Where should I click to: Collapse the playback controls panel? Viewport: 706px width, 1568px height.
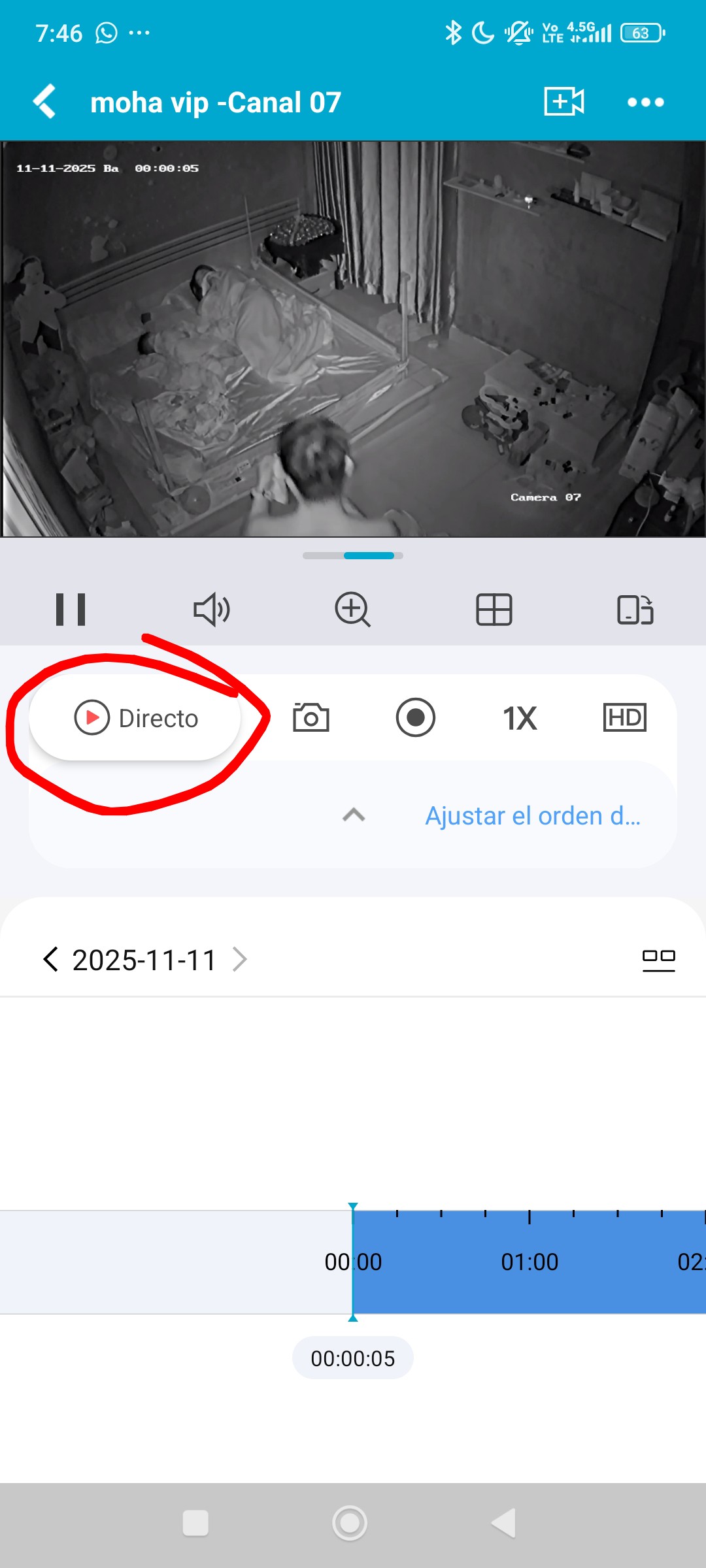click(x=353, y=815)
